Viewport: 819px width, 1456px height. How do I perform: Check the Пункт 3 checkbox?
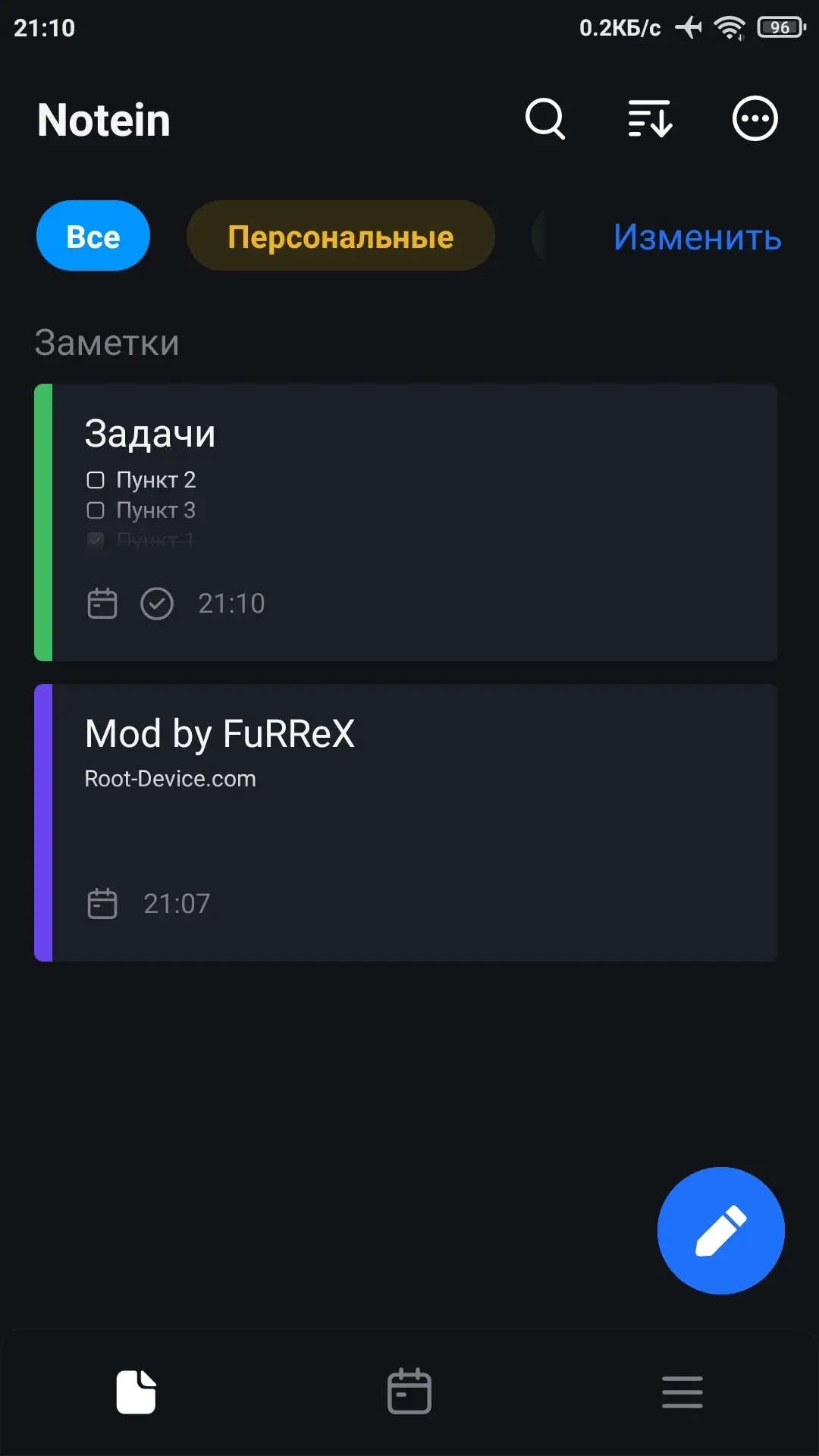tap(96, 510)
